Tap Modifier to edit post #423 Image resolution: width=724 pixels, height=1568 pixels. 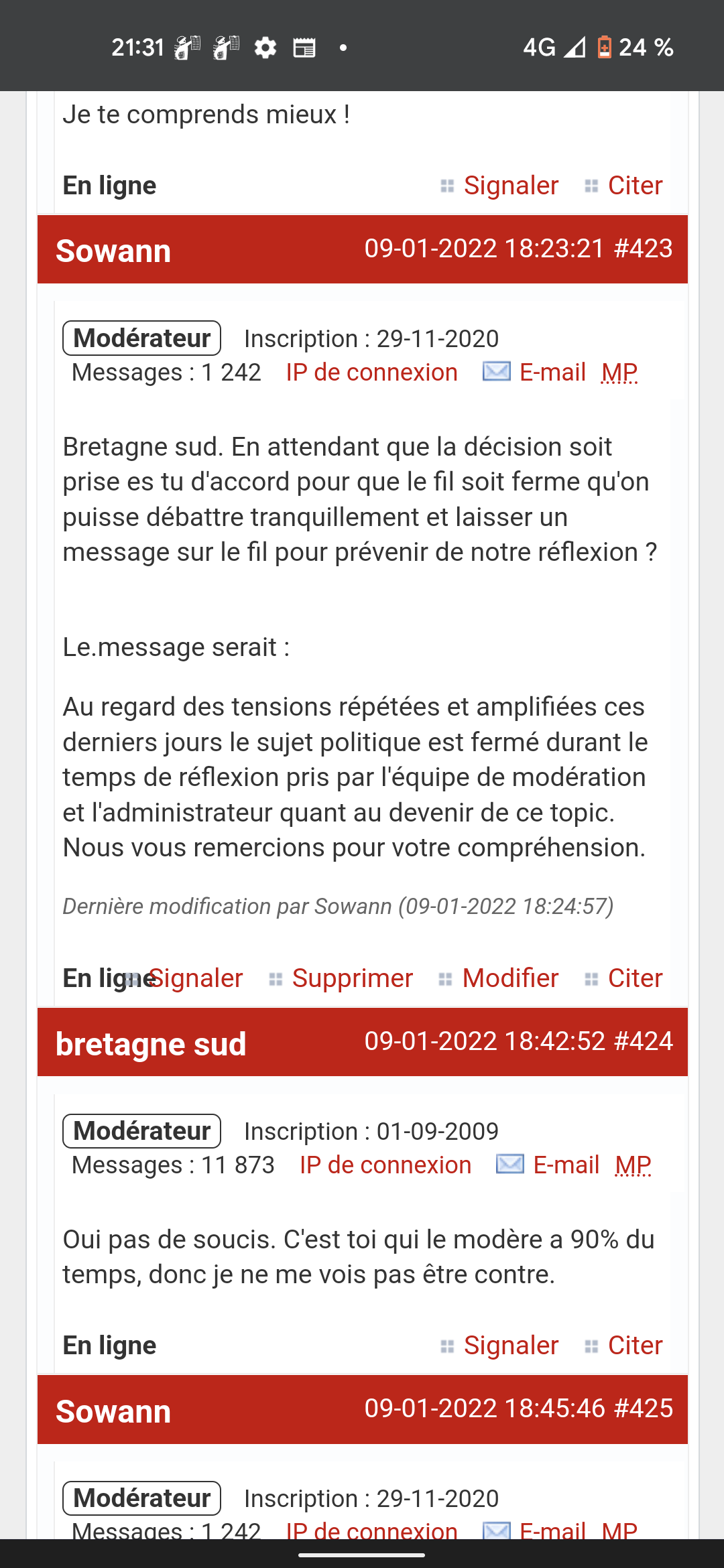[509, 978]
